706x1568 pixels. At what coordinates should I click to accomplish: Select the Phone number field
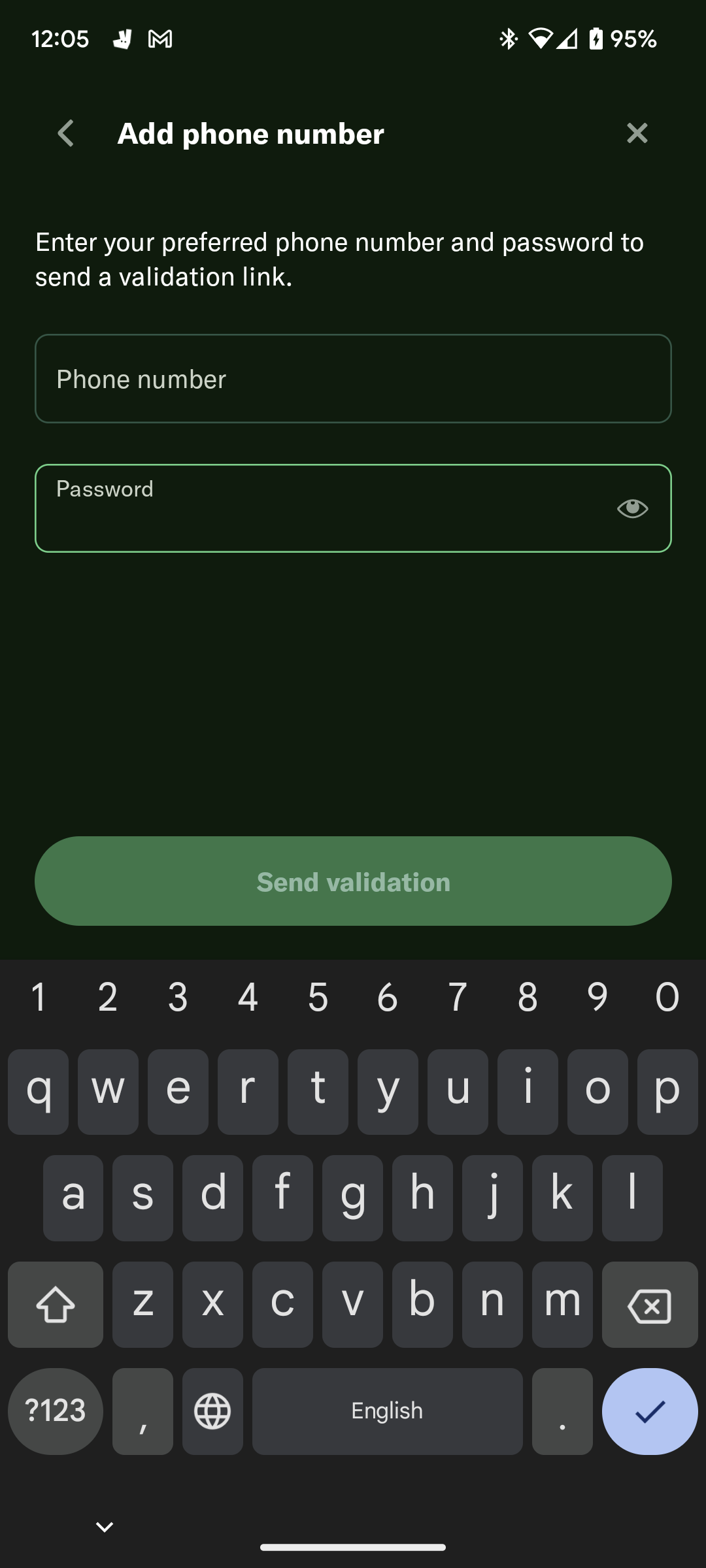click(x=353, y=378)
